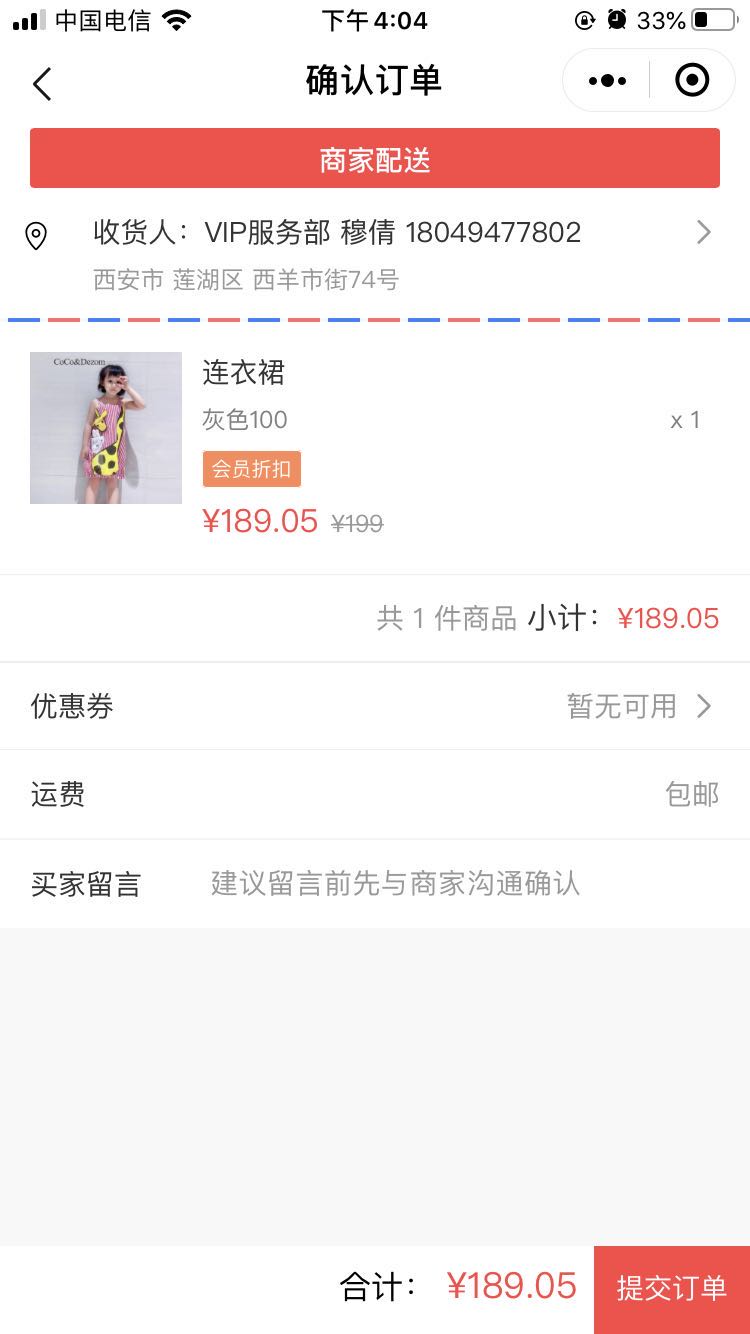Viewport: 750px width, 1334px height.
Task: Go back from the 确认订单 page
Action: click(x=42, y=83)
